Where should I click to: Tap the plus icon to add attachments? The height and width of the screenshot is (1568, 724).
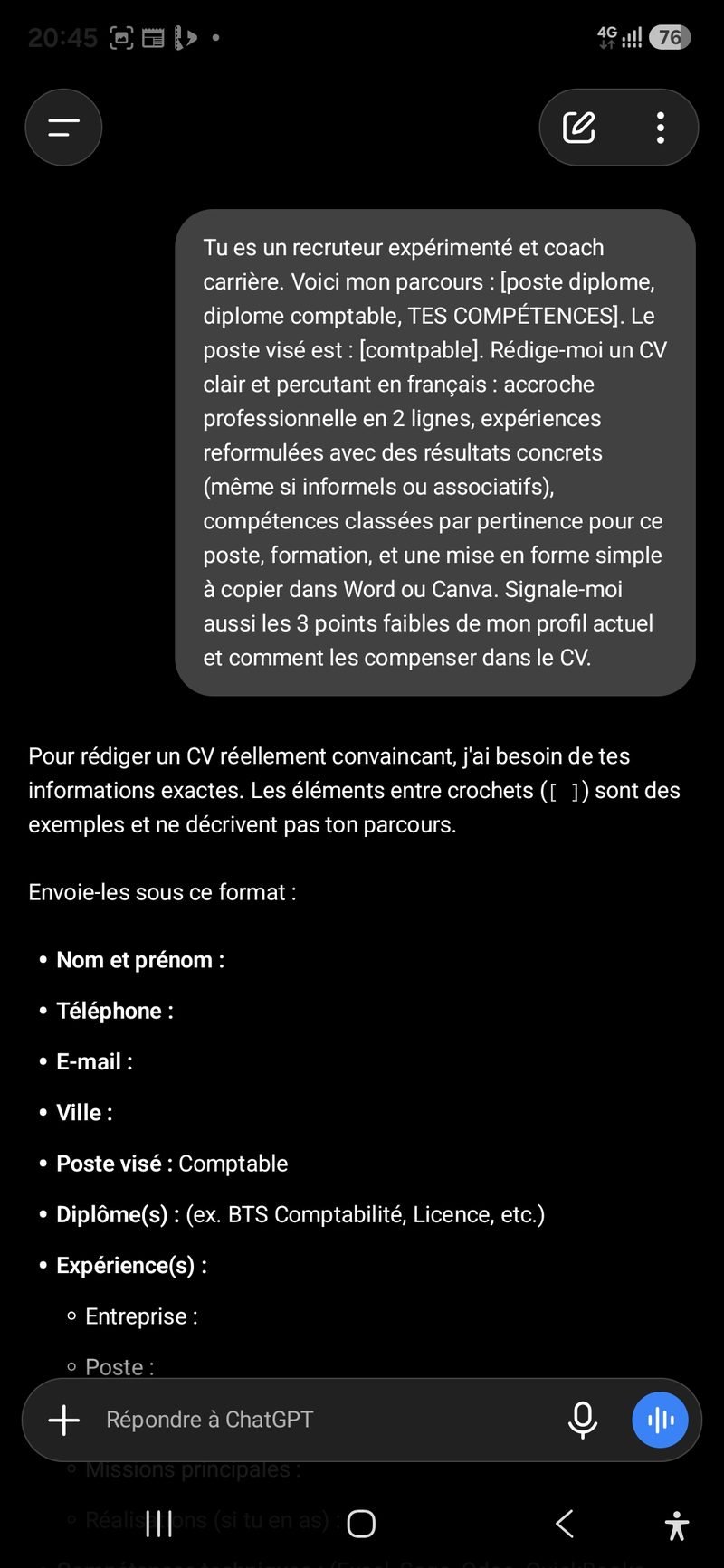point(63,1420)
